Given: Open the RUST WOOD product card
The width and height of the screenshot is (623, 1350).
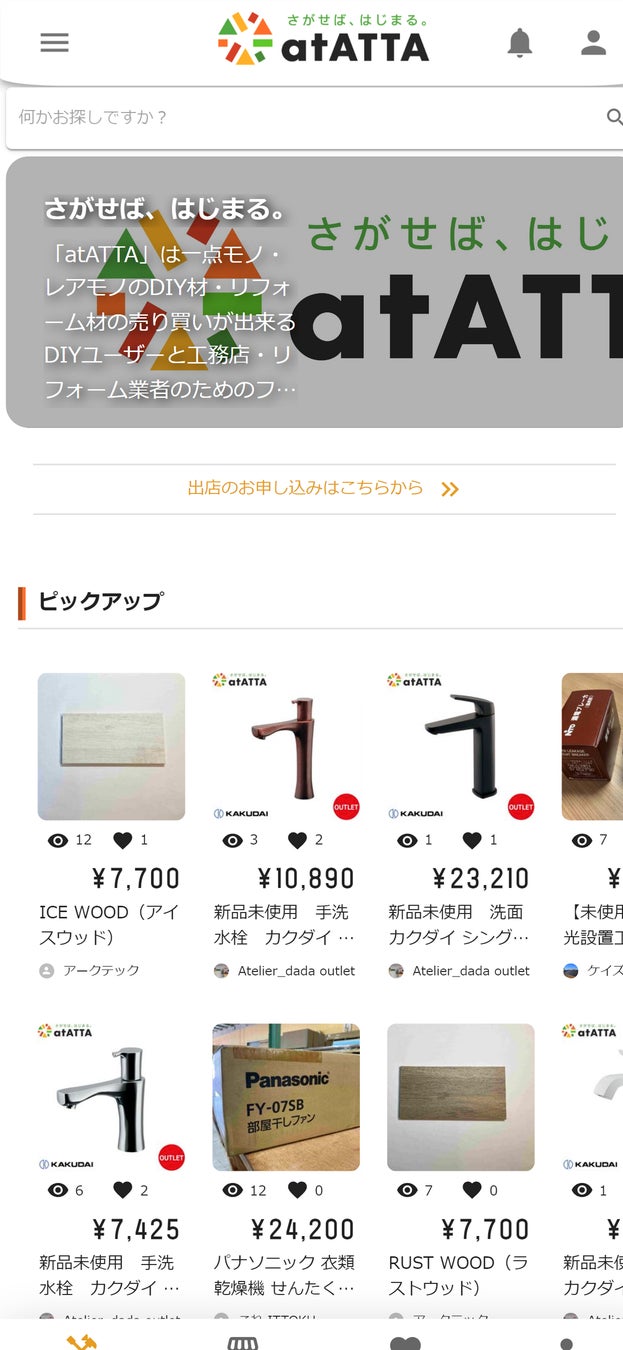Looking at the screenshot, I should click(x=461, y=1170).
